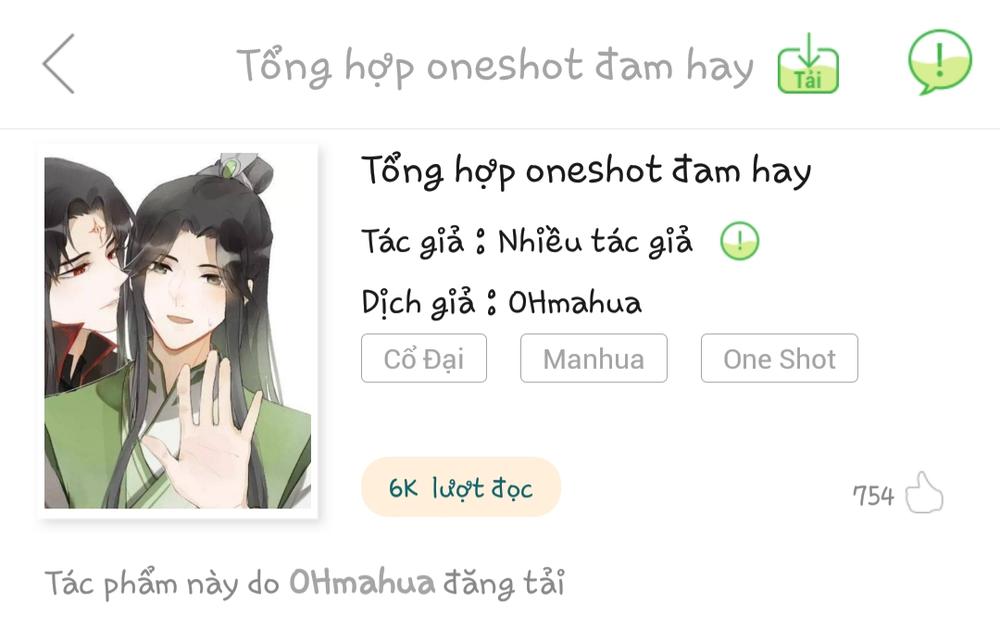Select the Cổ Đại genre chip

(424, 359)
